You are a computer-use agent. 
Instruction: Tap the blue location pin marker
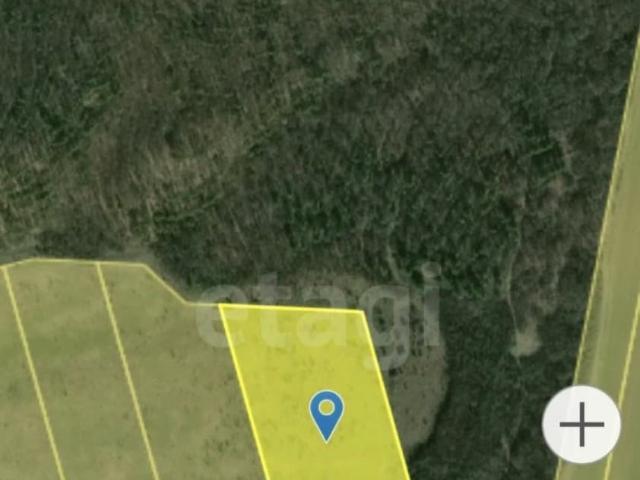[x=326, y=412]
